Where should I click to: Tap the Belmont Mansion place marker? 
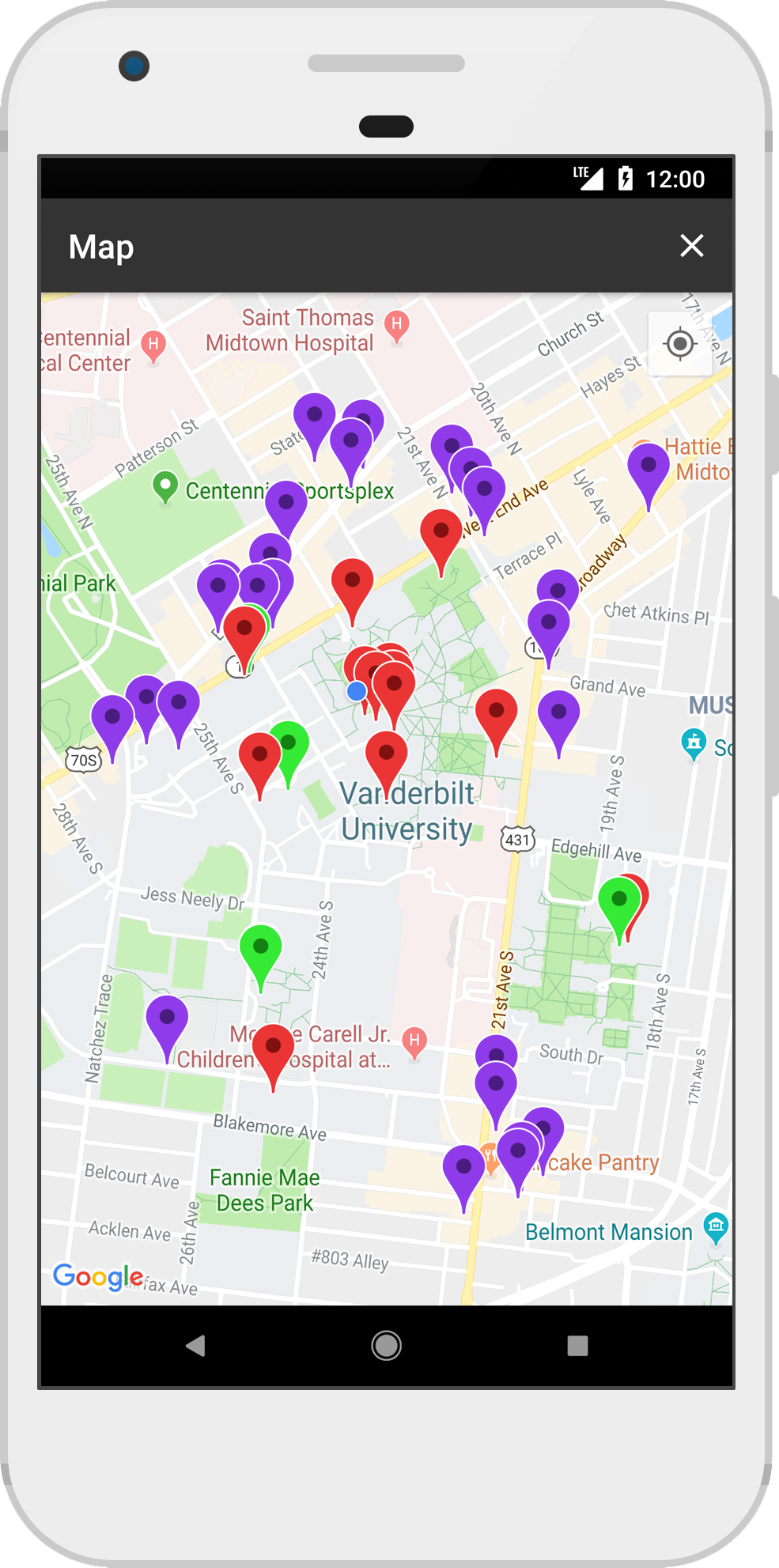click(715, 1226)
